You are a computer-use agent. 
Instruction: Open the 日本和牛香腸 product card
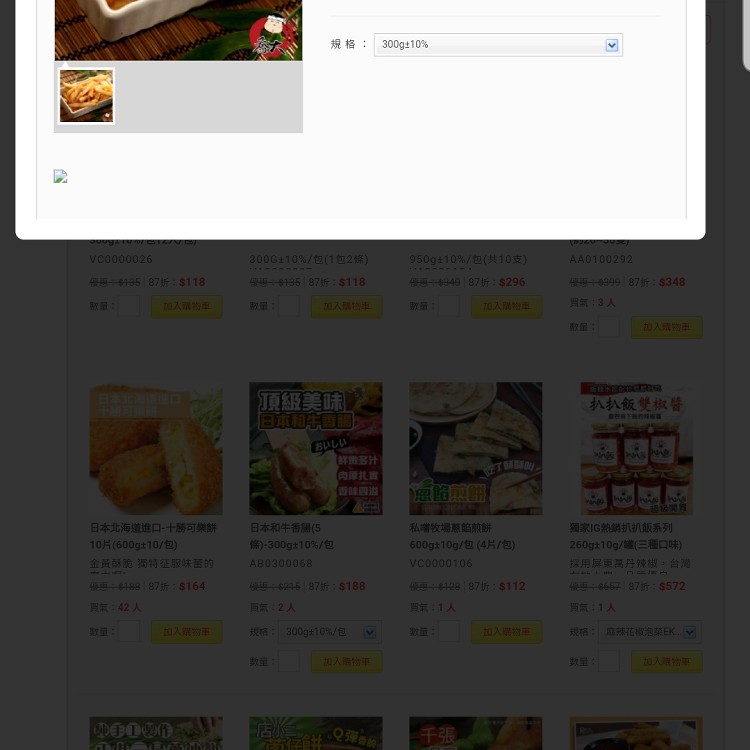[x=316, y=448]
